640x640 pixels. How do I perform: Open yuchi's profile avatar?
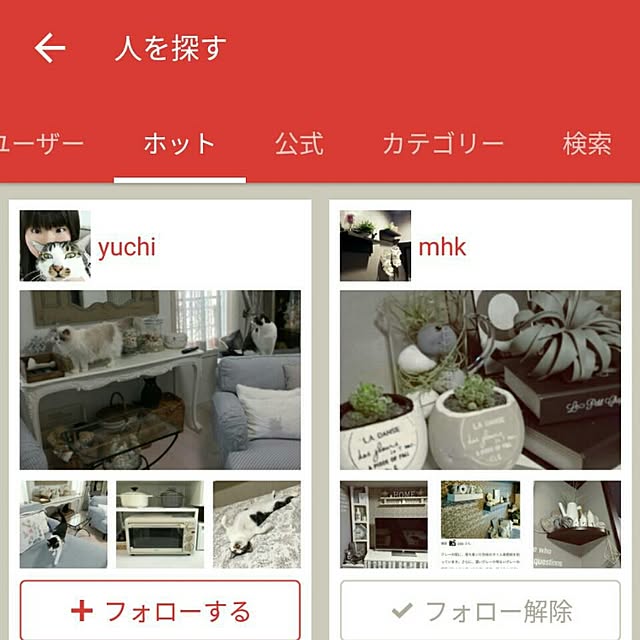[55, 246]
